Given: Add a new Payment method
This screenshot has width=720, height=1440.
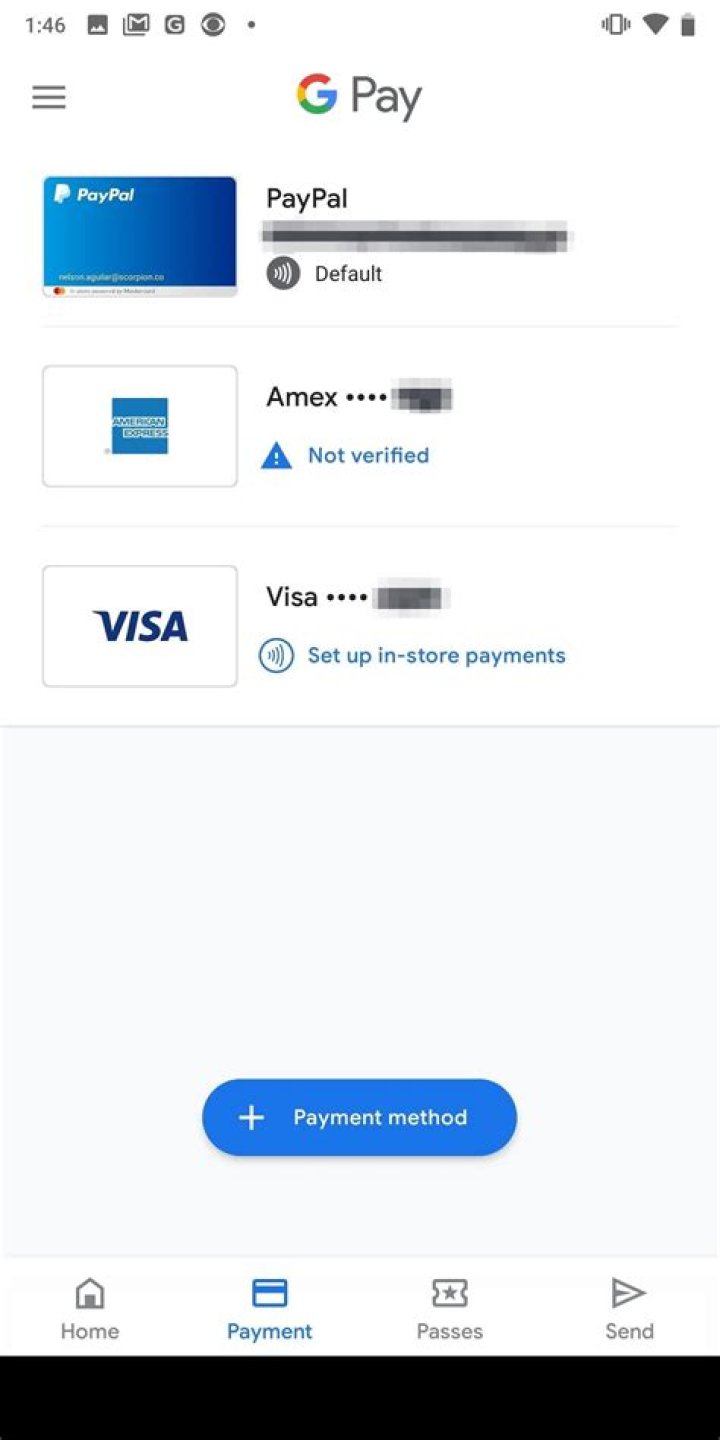Looking at the screenshot, I should 359,1117.
